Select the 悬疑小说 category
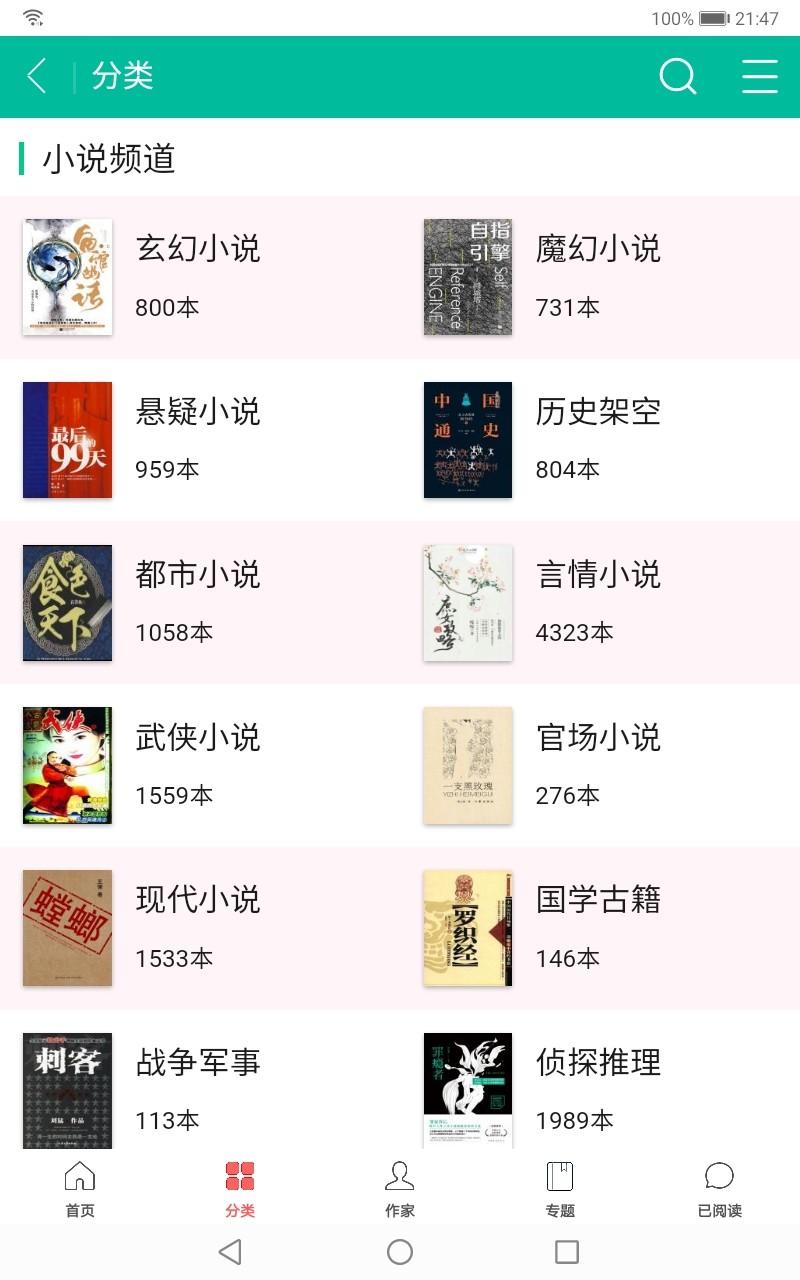Viewport: 800px width, 1280px height. click(x=200, y=440)
